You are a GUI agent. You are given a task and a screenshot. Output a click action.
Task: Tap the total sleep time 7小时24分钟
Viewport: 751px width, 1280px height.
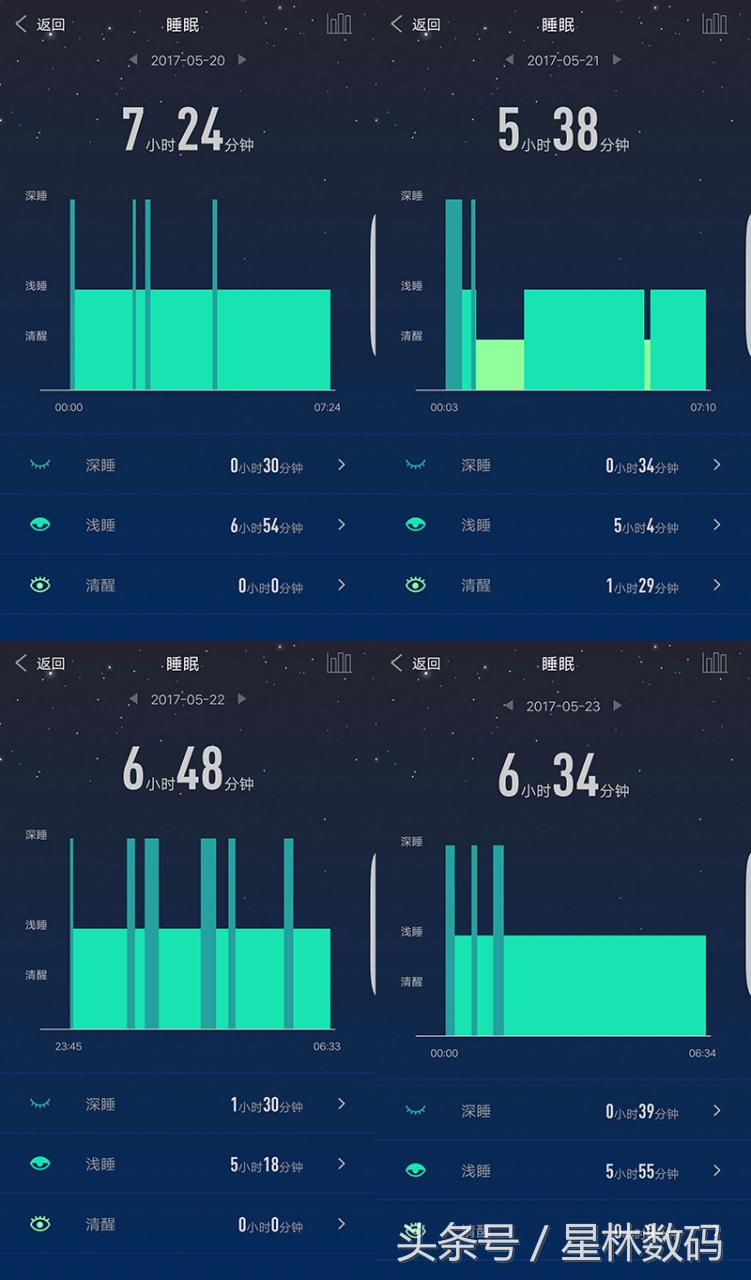190,130
